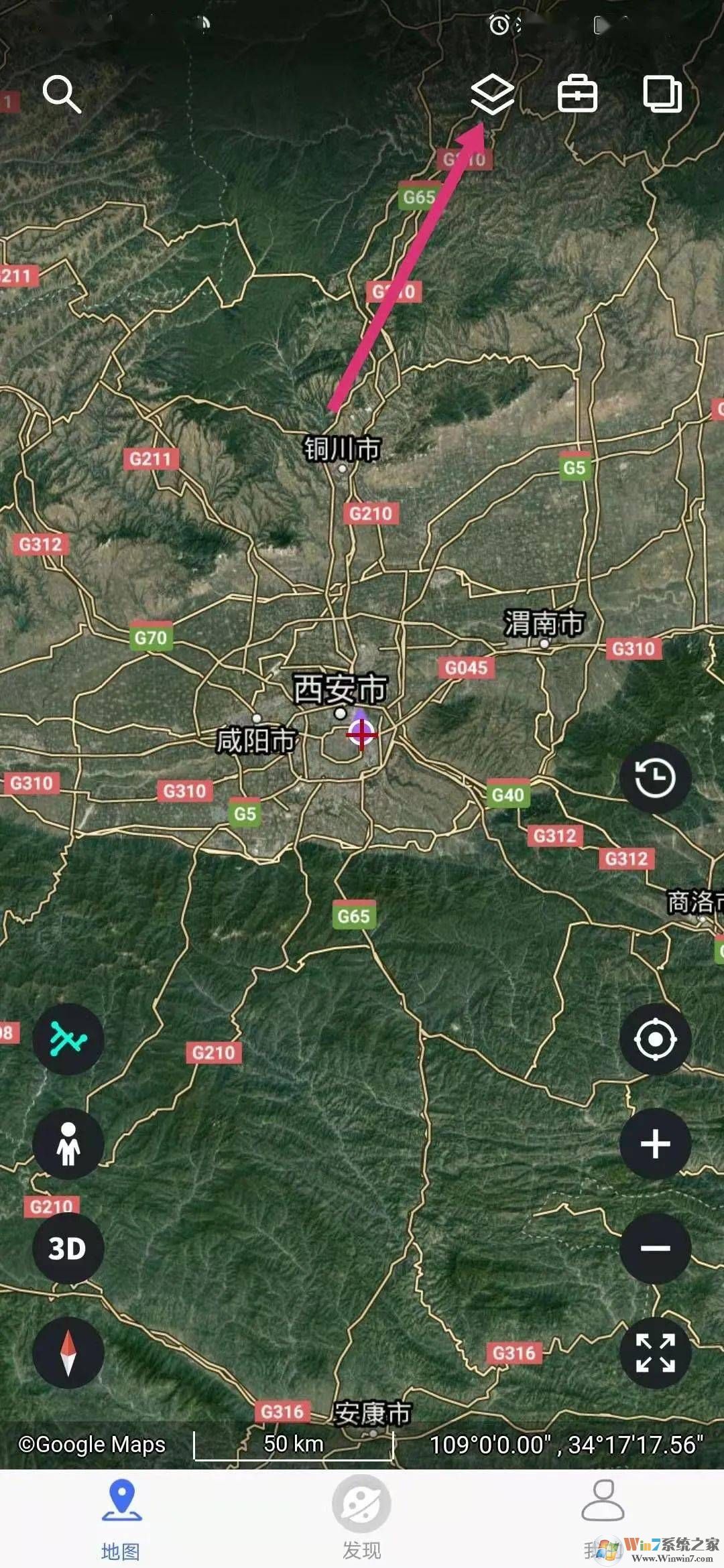The height and width of the screenshot is (1568, 724).
Task: Open historical imagery clock button
Action: (655, 778)
